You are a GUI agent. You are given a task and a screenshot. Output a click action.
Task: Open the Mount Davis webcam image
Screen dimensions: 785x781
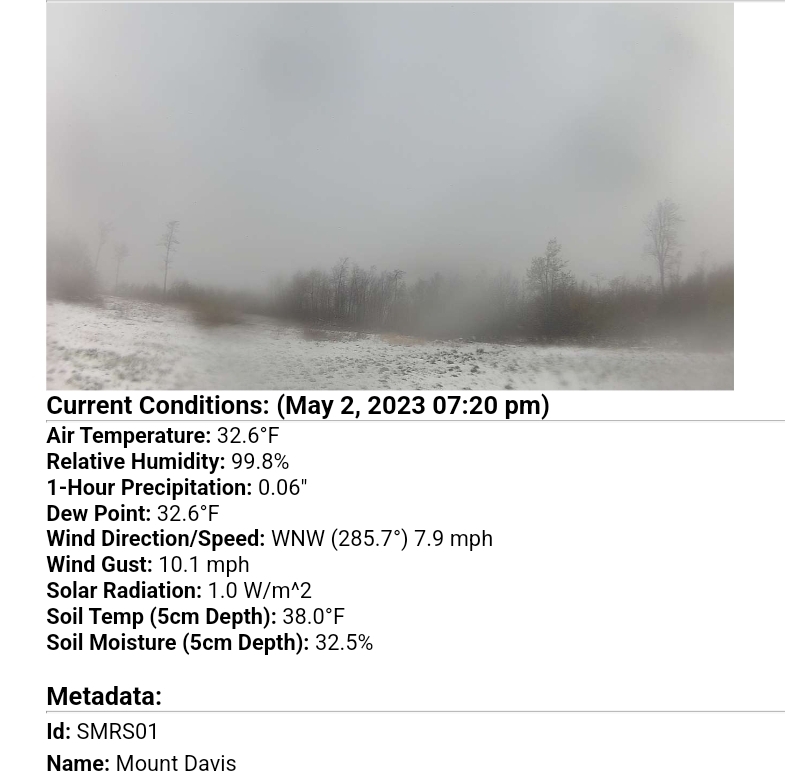(390, 196)
